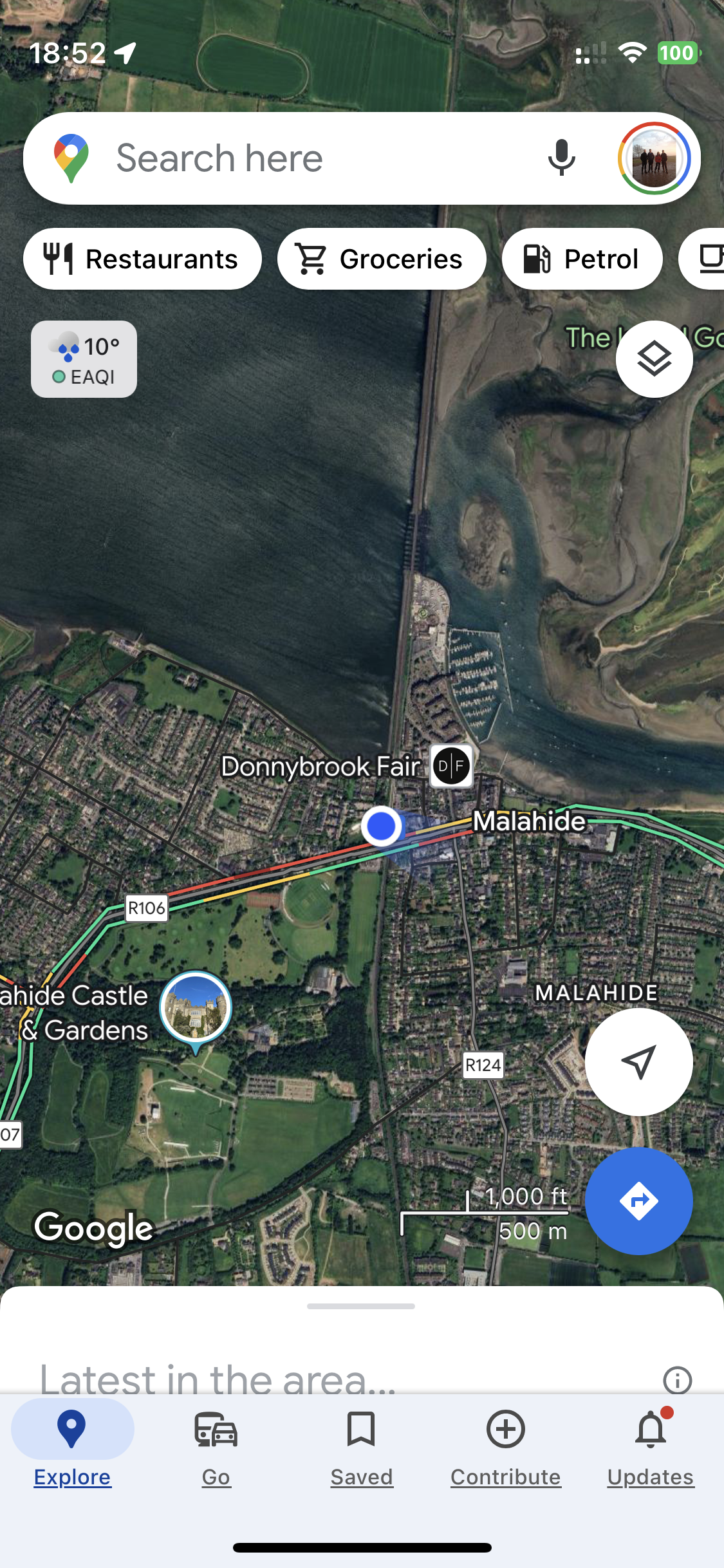
Task: Tap the Search here field
Action: [309, 158]
